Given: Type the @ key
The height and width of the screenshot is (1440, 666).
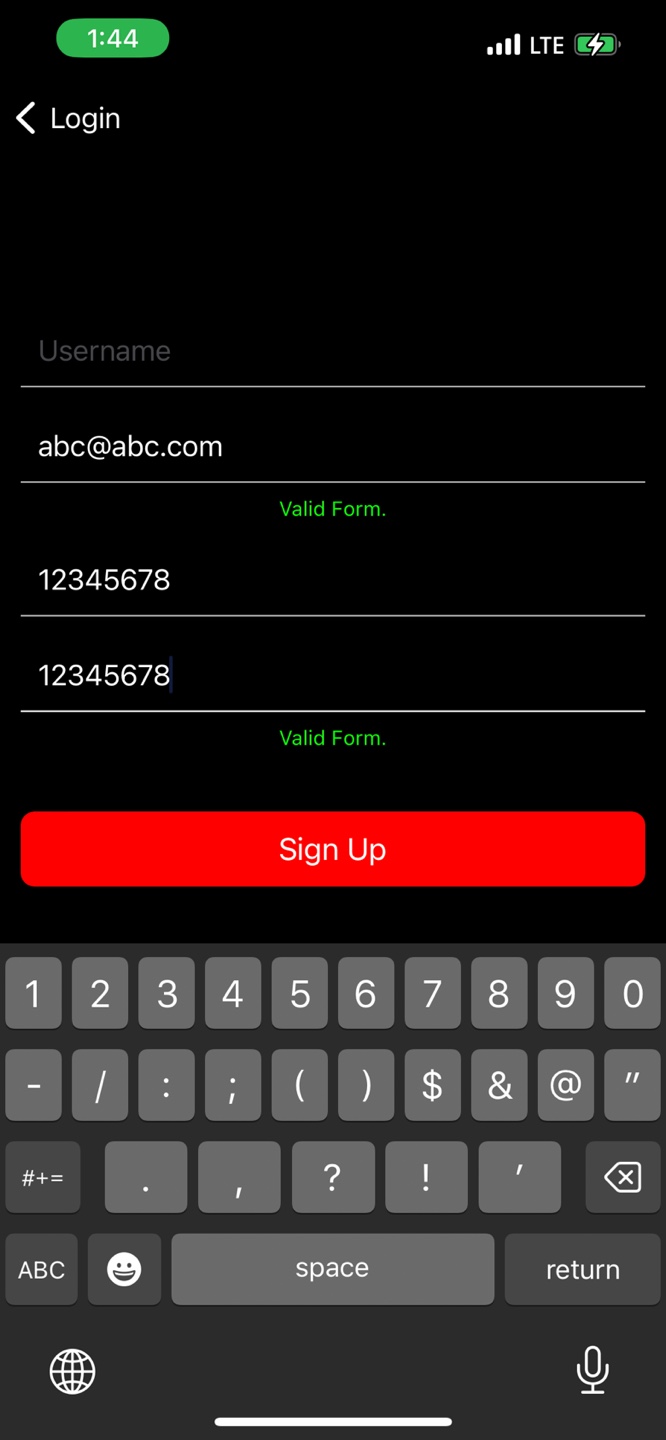Looking at the screenshot, I should (565, 1085).
